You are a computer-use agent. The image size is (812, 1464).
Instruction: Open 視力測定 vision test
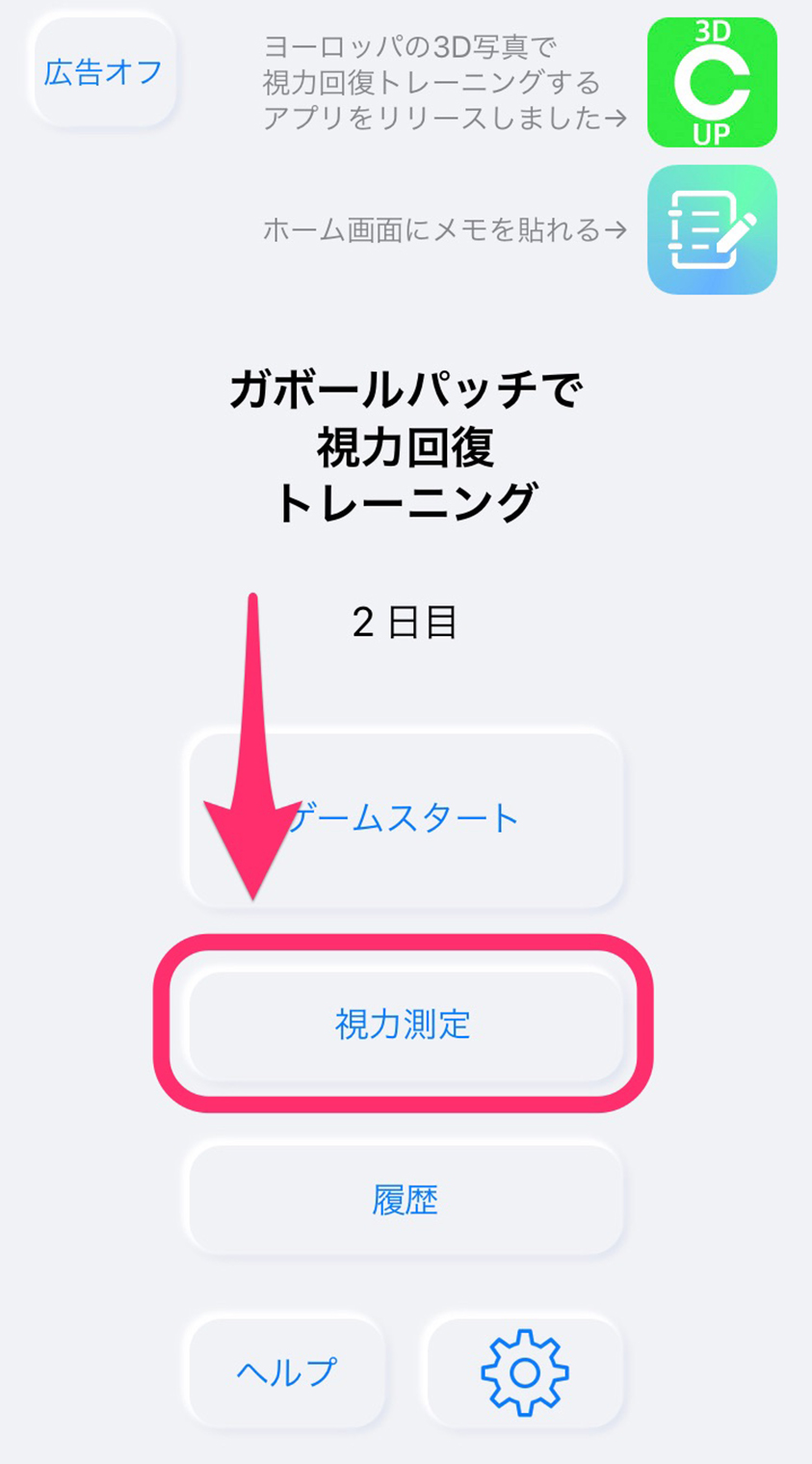pos(404,1024)
